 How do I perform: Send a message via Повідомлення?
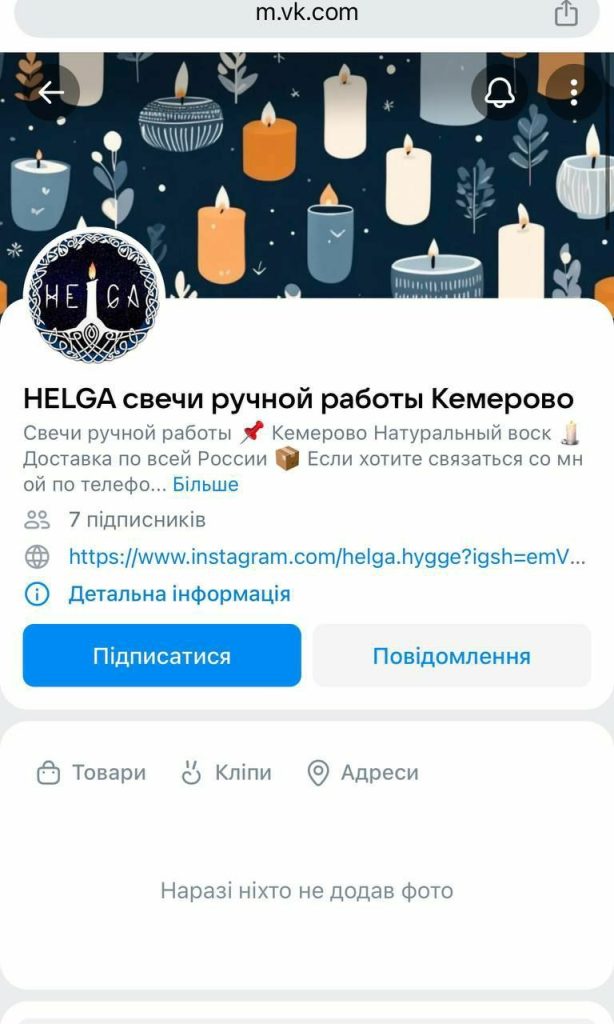451,656
